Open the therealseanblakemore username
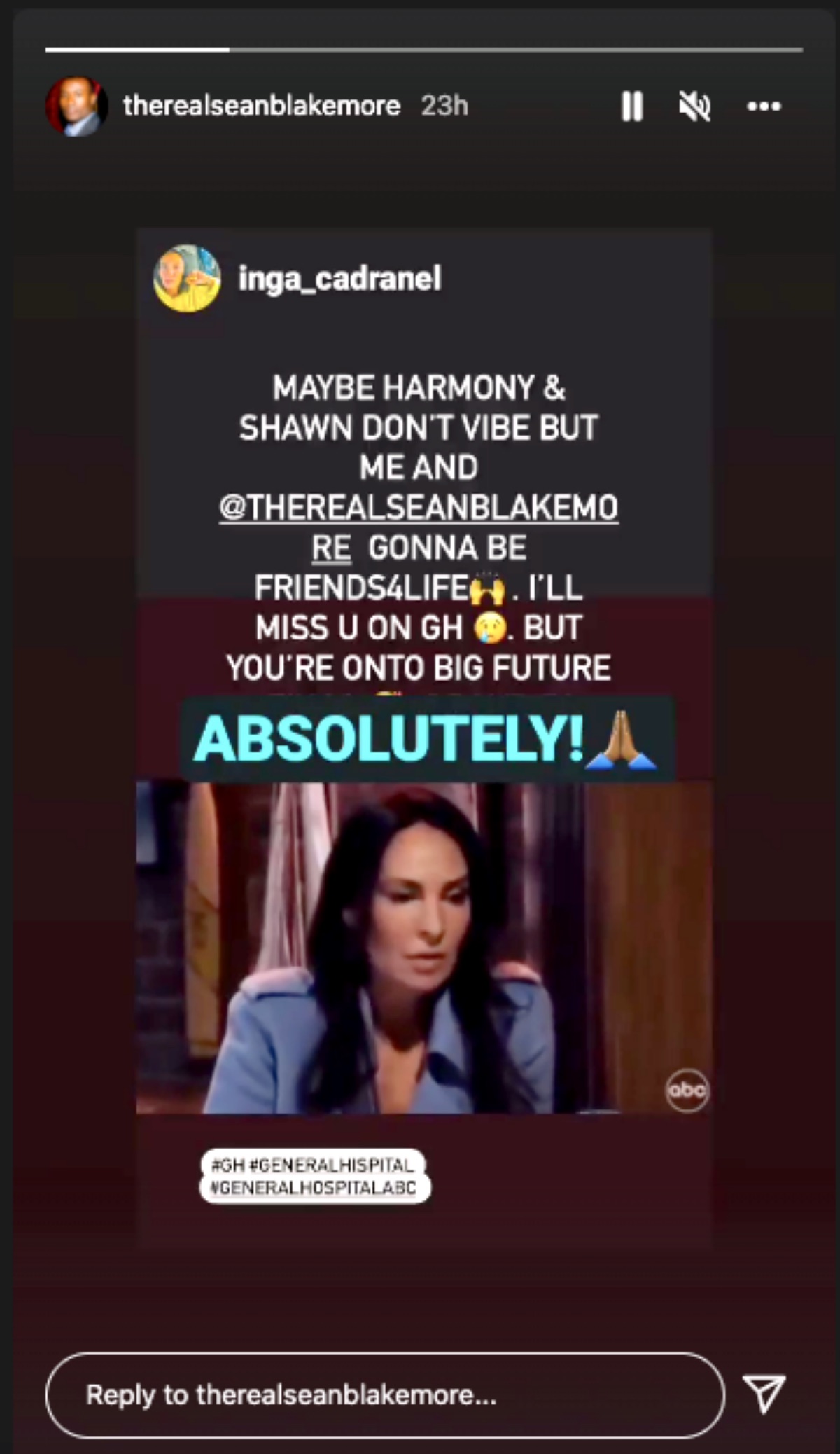 [261, 106]
